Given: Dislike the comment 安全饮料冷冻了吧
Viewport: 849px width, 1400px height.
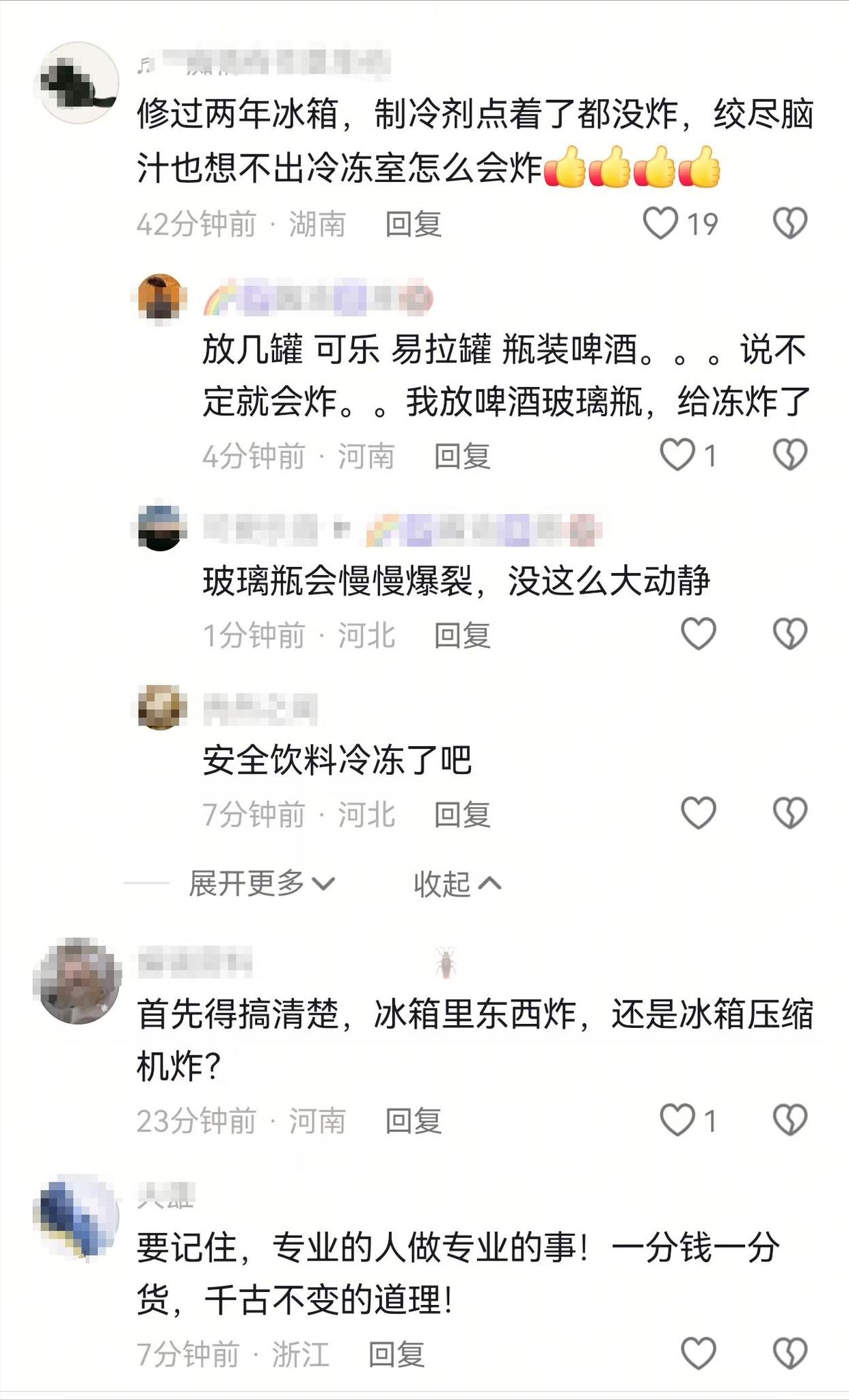Looking at the screenshot, I should 790,813.
